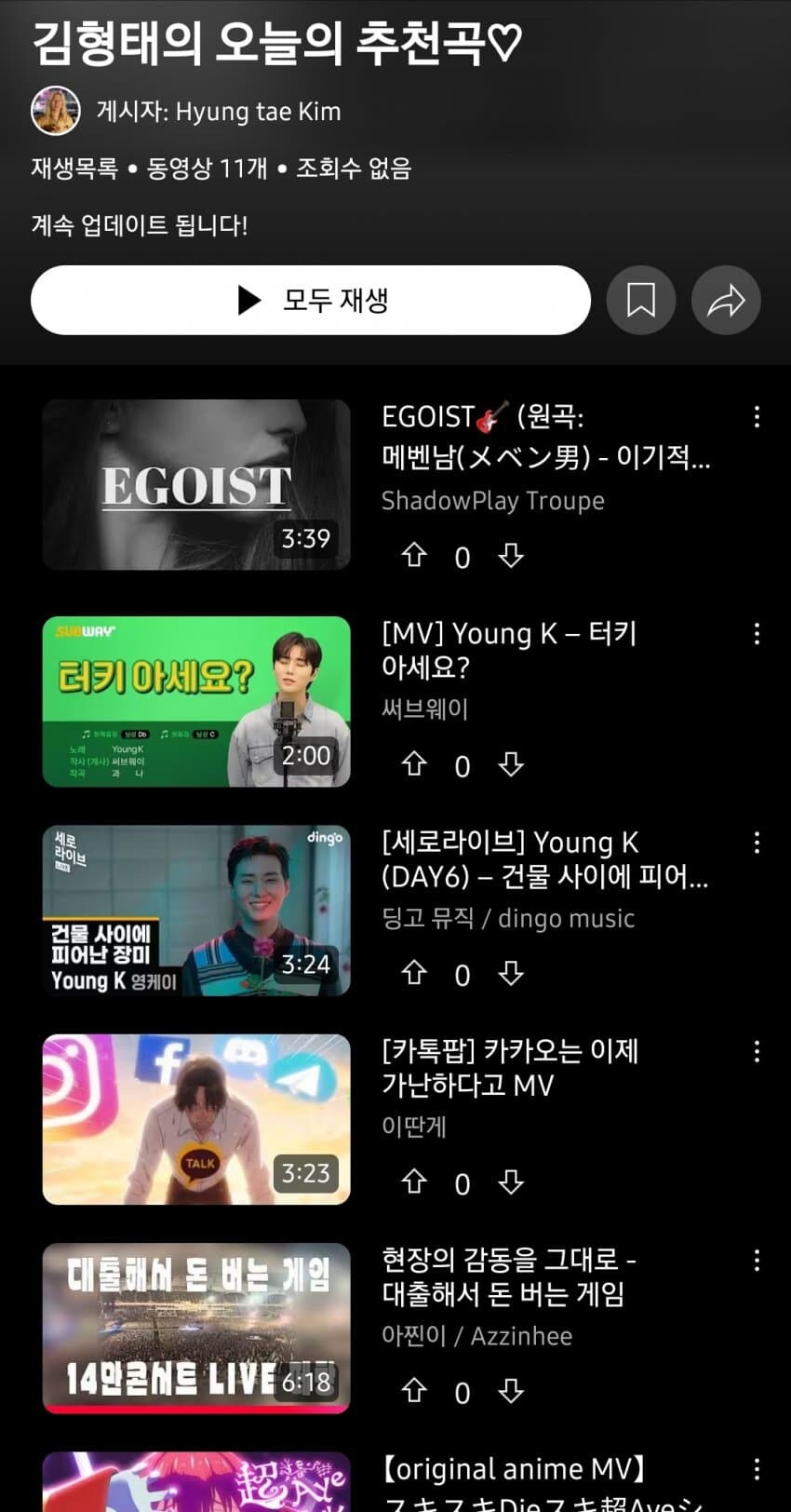Like the EGOIST video
Image resolution: width=791 pixels, height=1512 pixels.
click(415, 556)
